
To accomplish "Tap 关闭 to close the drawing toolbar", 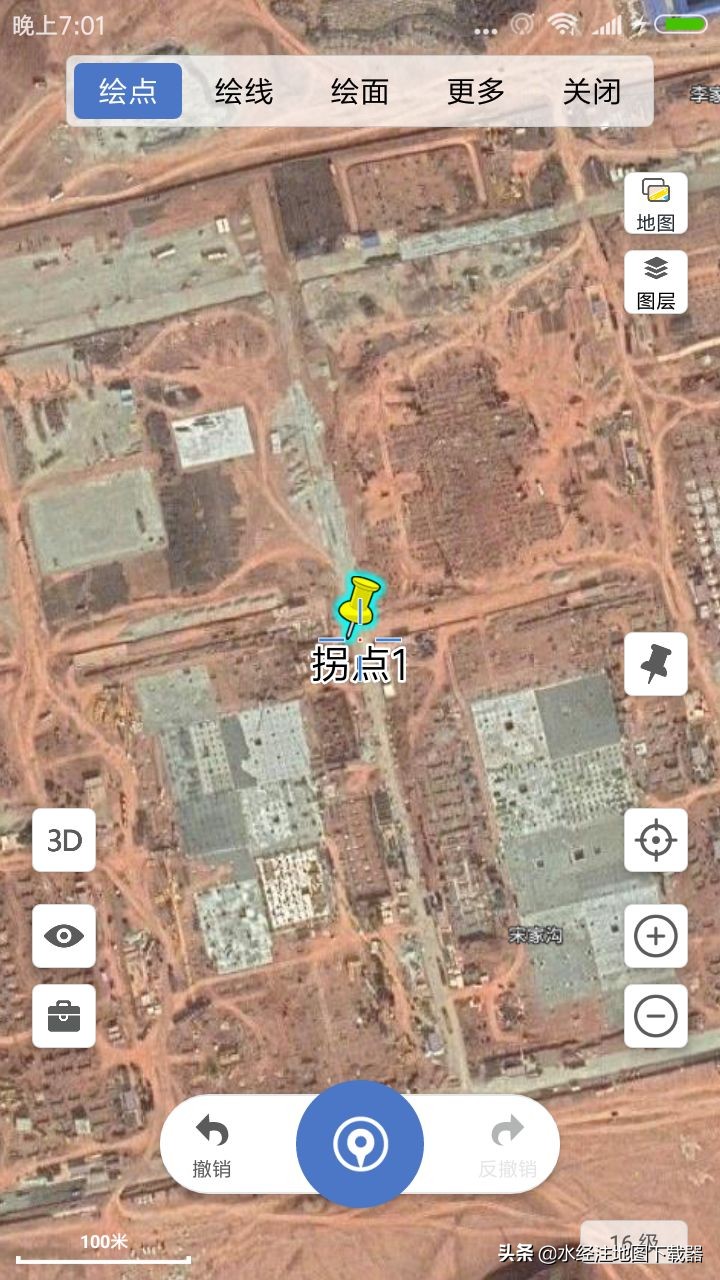I will (x=592, y=91).
